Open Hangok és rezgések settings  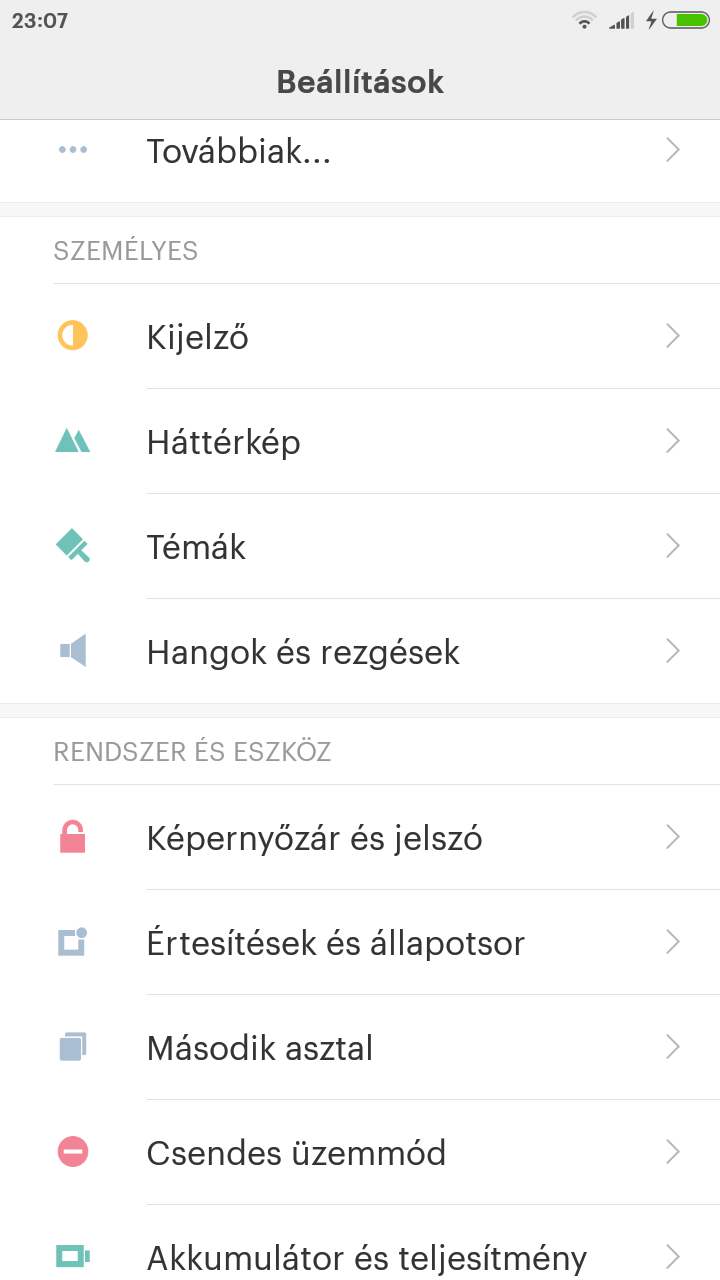pyautogui.click(x=360, y=651)
